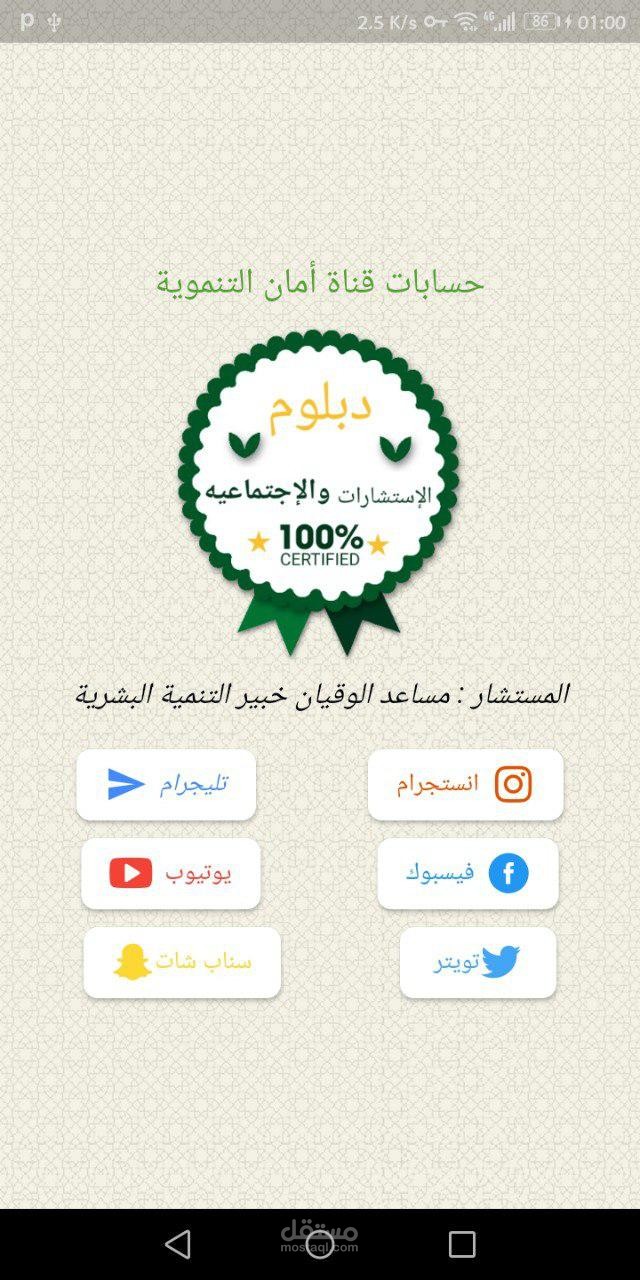Screen dimensions: 640x1280
Task: Open the Snapchat (سناب شات) account button
Action: click(182, 962)
